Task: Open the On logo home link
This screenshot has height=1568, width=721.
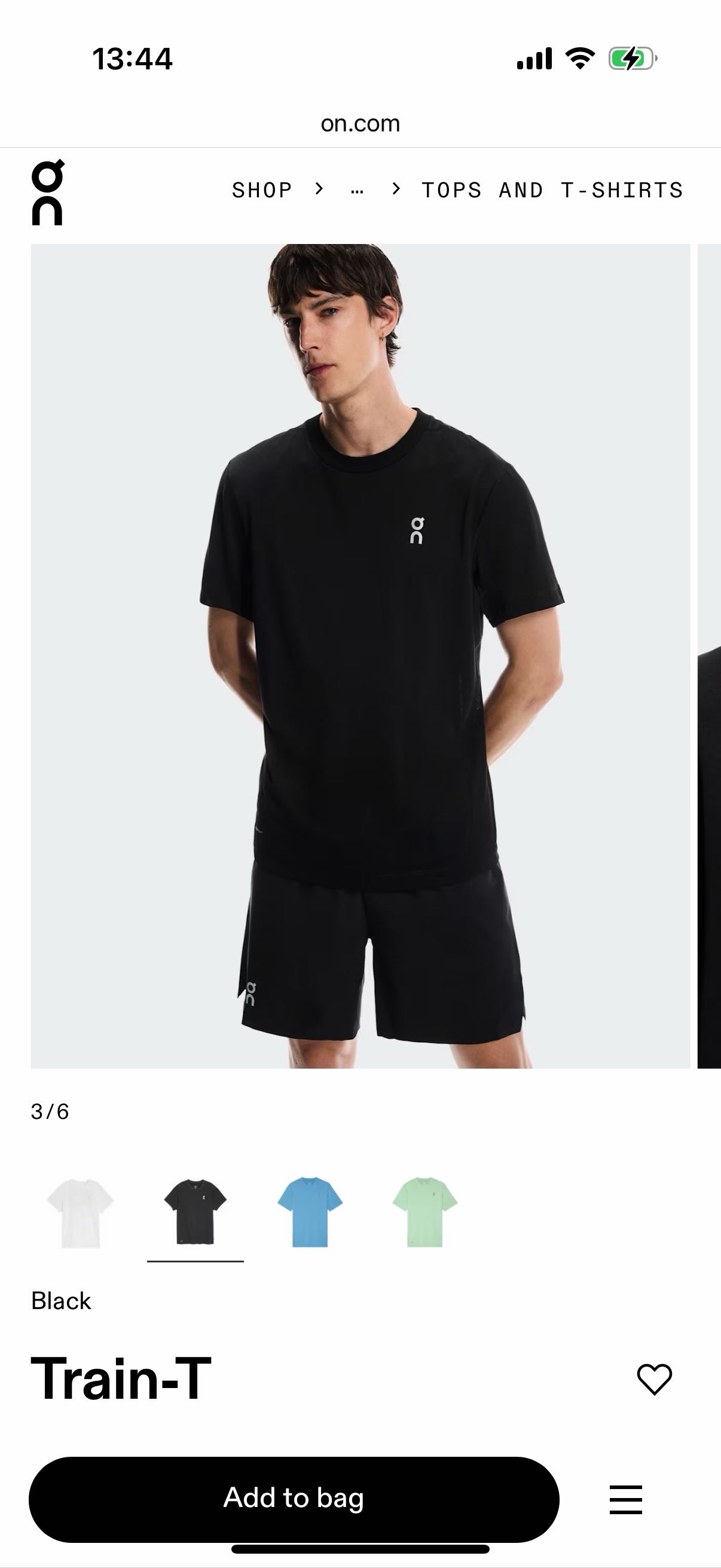Action: coord(47,193)
